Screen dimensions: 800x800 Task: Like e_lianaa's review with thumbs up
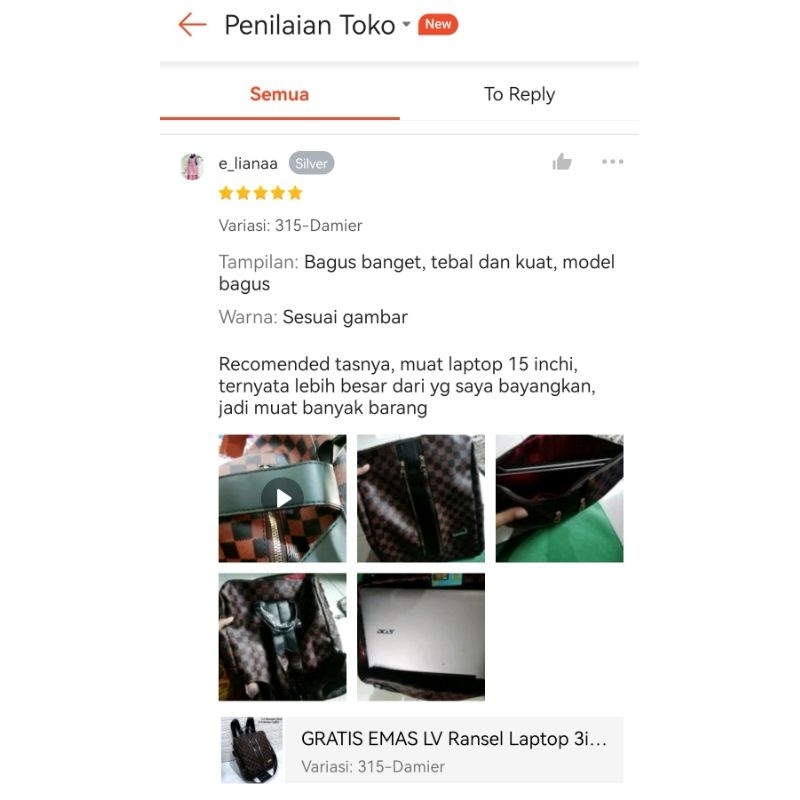coord(562,162)
